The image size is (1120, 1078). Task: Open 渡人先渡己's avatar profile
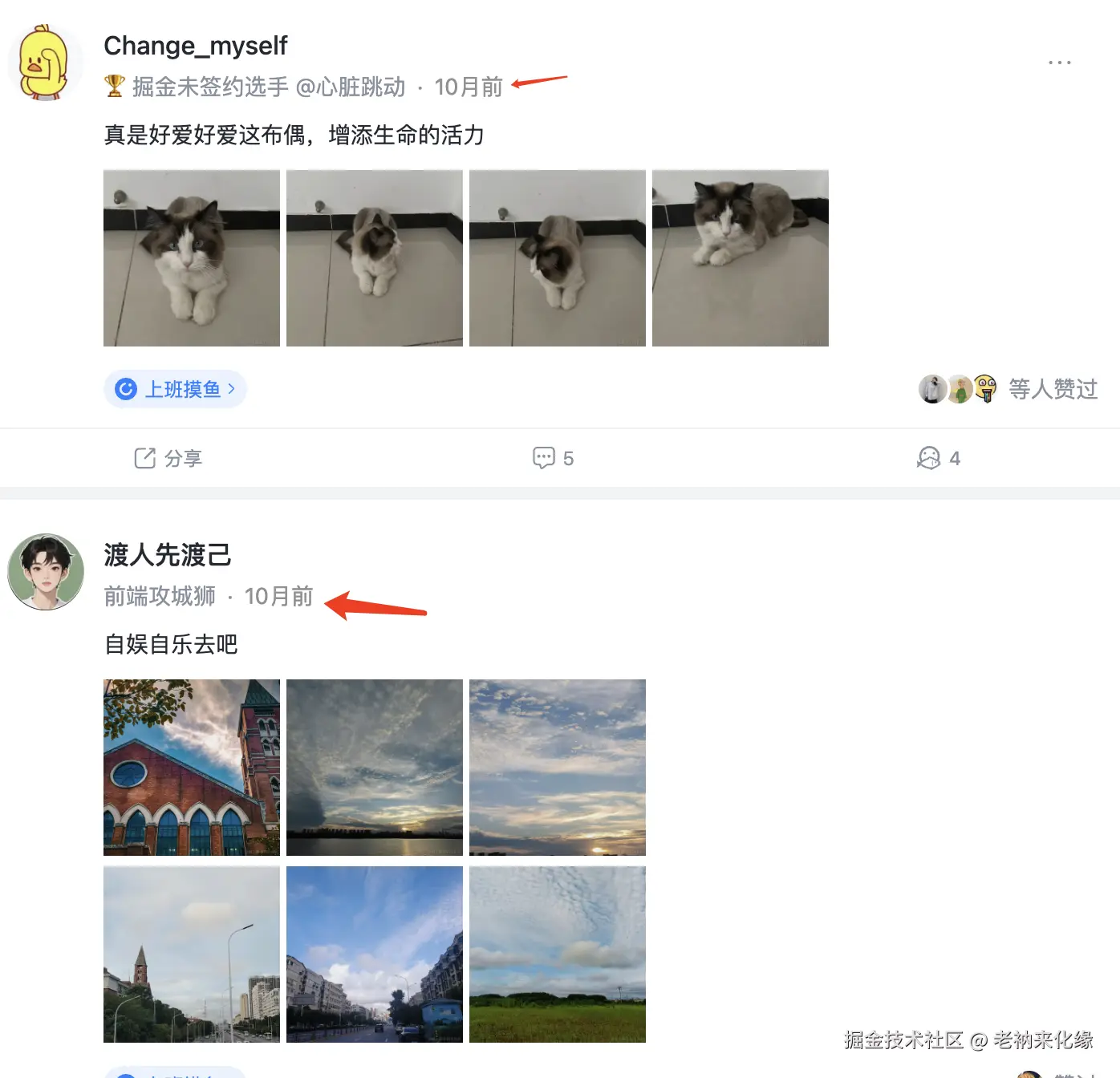pos(46,572)
